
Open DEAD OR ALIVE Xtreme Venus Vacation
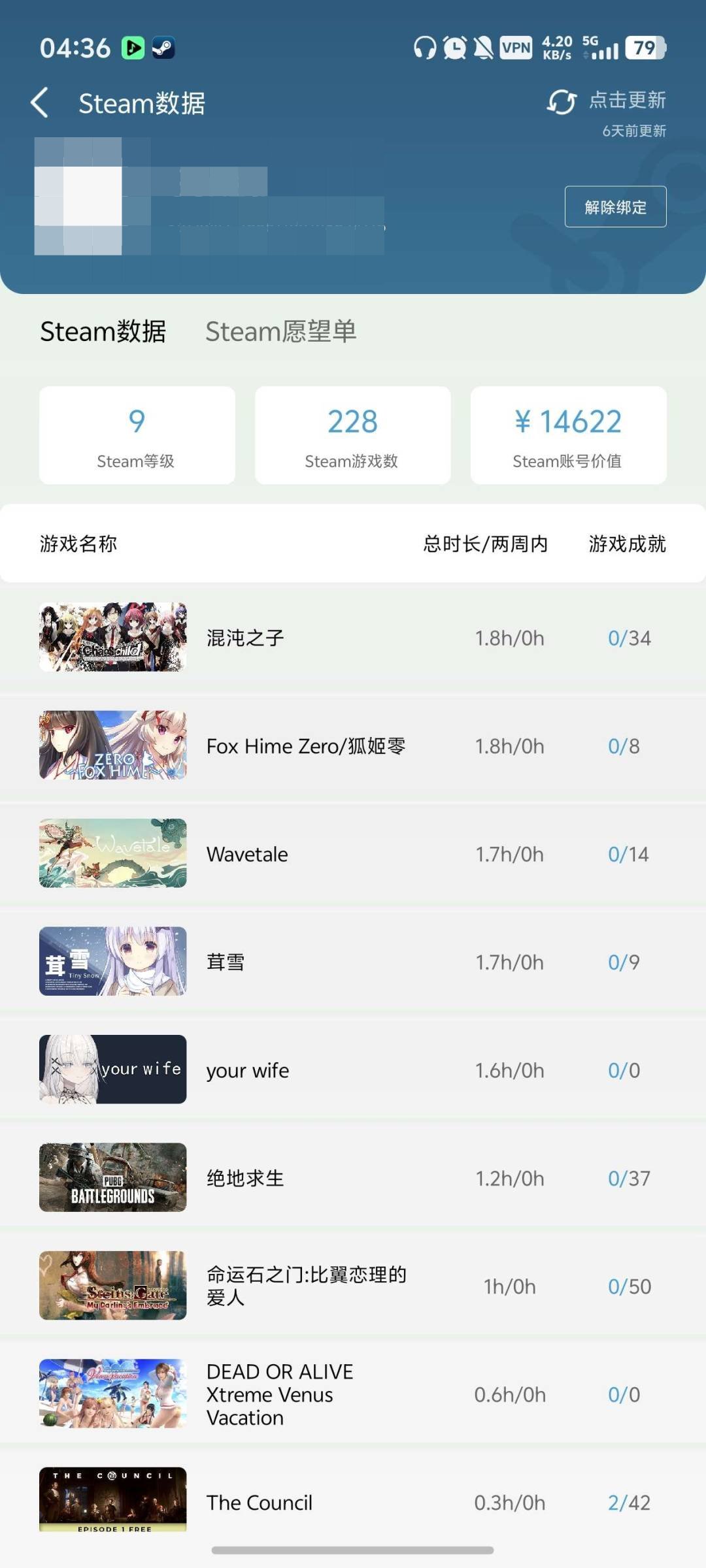click(x=353, y=1394)
